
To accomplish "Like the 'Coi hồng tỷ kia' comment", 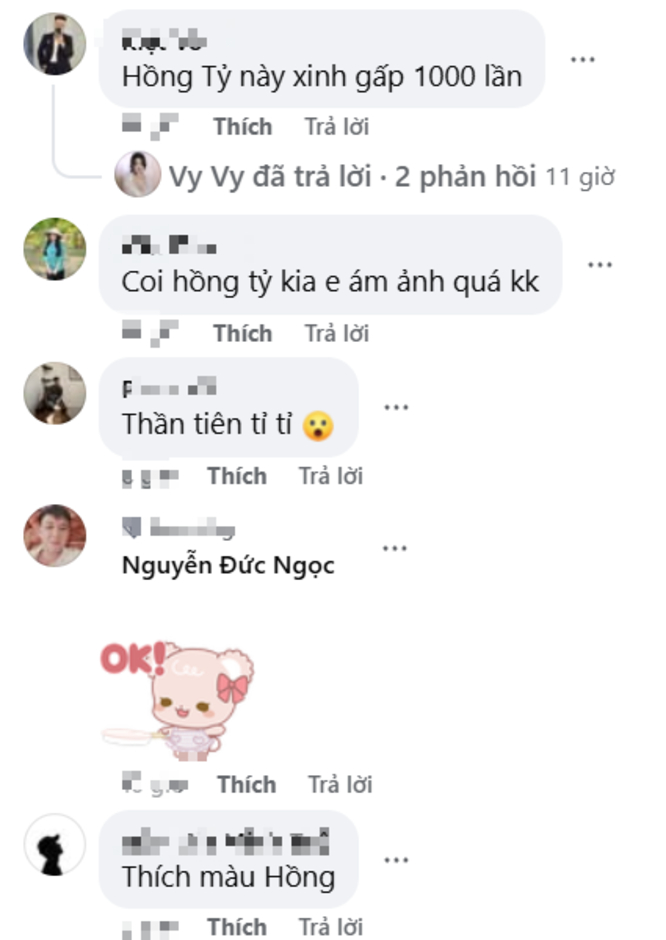I will (x=242, y=333).
